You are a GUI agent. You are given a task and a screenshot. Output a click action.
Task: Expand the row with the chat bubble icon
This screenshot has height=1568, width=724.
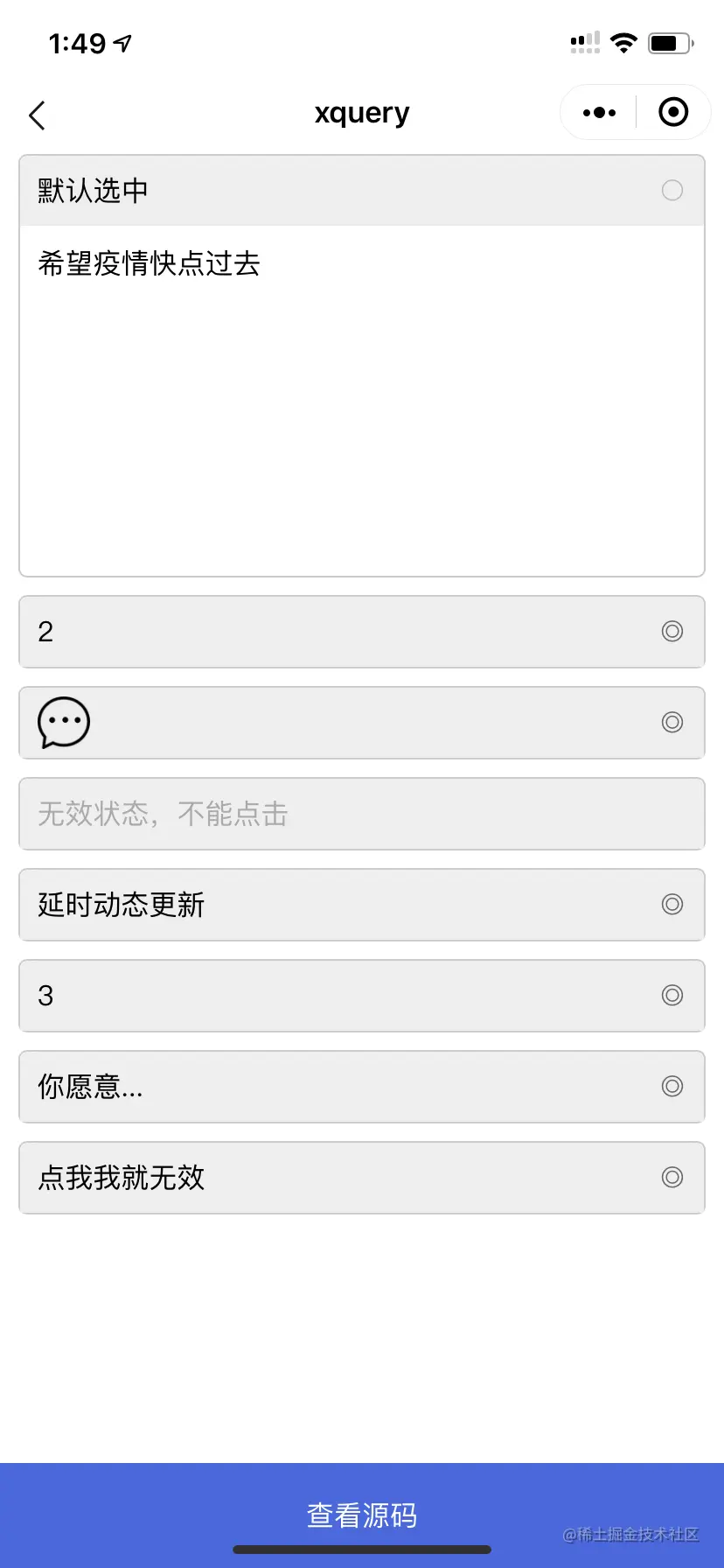[362, 723]
